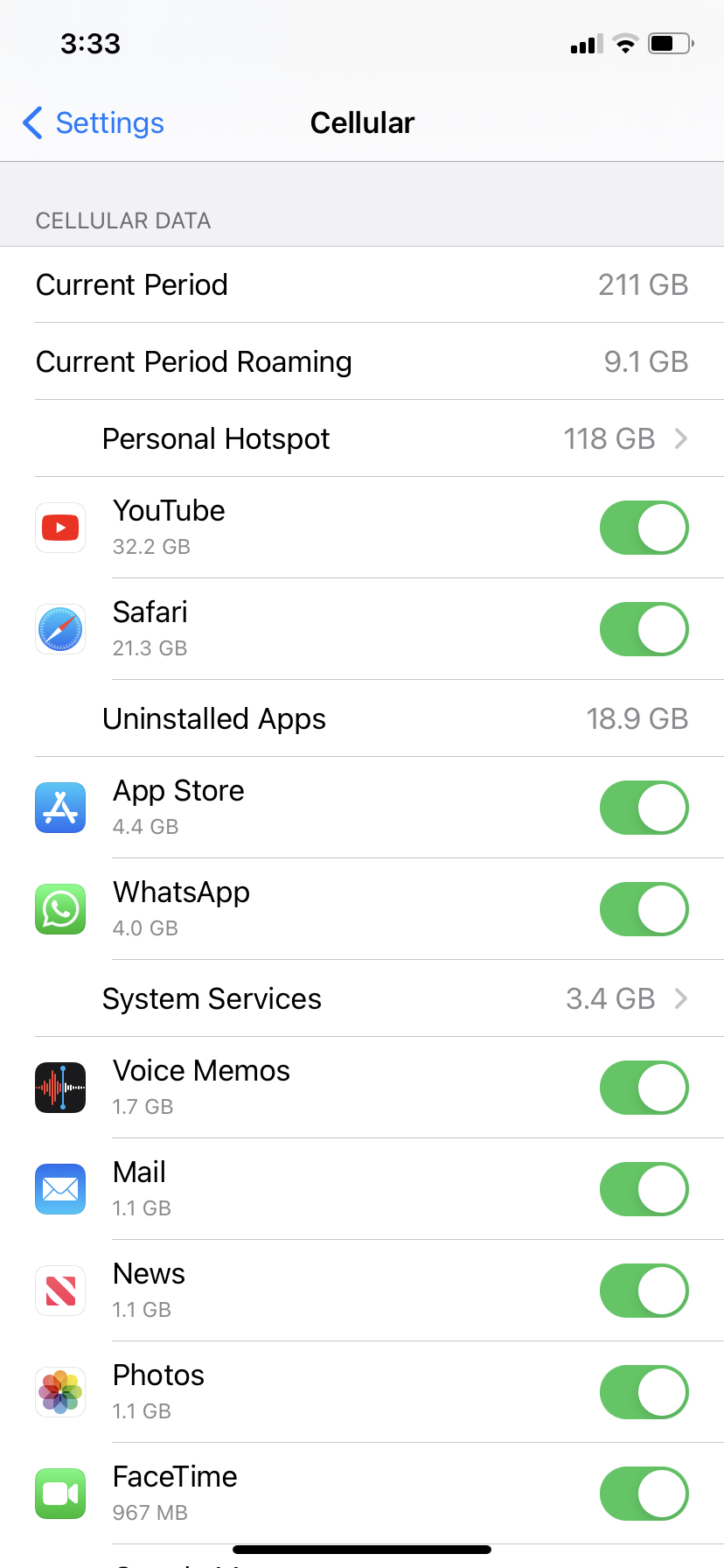Open Personal Hotspot data usage
Image resolution: width=724 pixels, height=1568 pixels.
click(x=362, y=438)
